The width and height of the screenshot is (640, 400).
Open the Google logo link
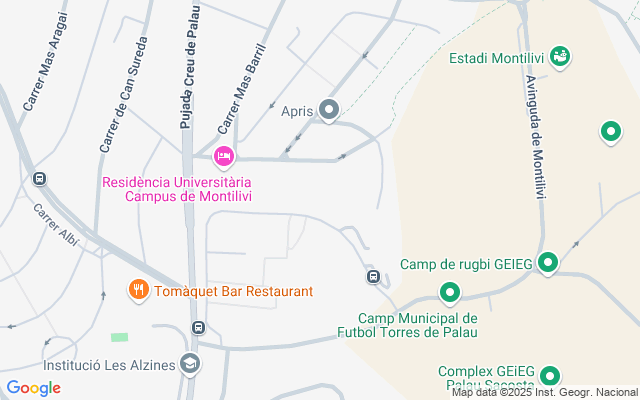click(34, 388)
